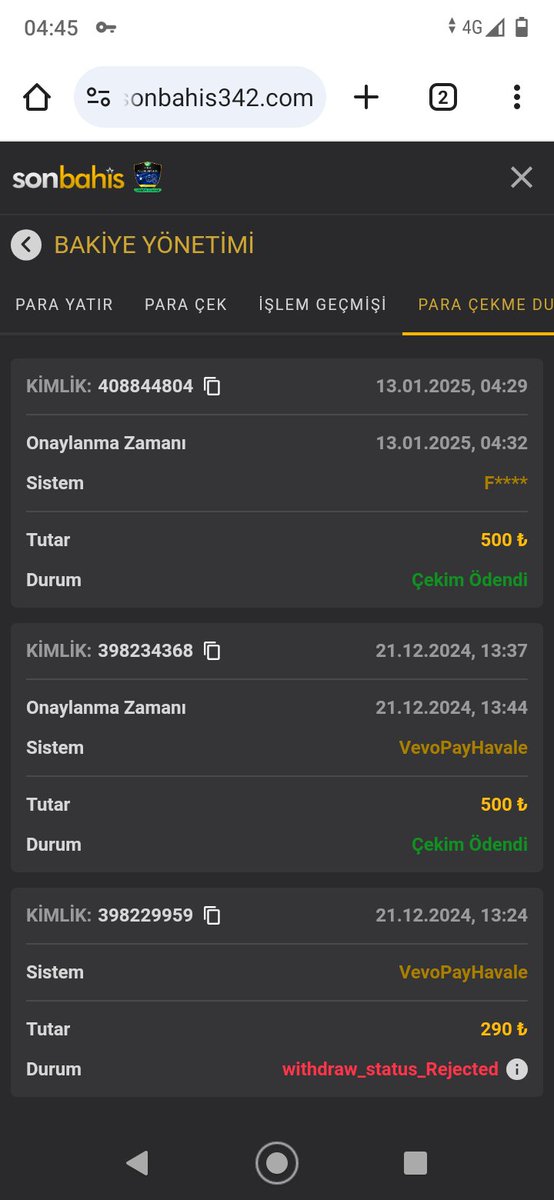
Task: Switch to the Para Çek tab
Action: point(186,304)
